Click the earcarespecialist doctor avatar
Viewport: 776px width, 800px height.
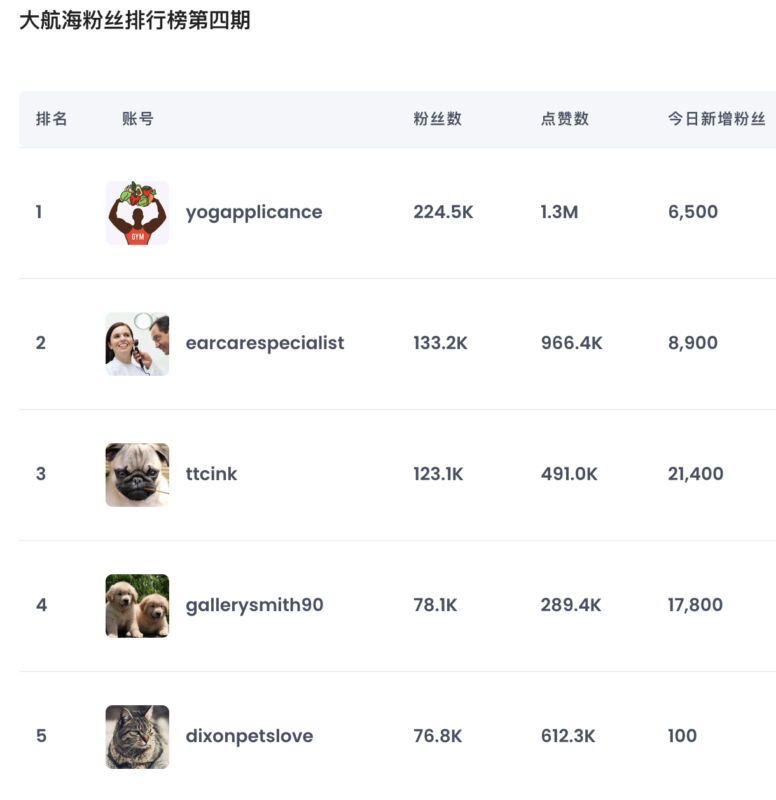(x=137, y=343)
